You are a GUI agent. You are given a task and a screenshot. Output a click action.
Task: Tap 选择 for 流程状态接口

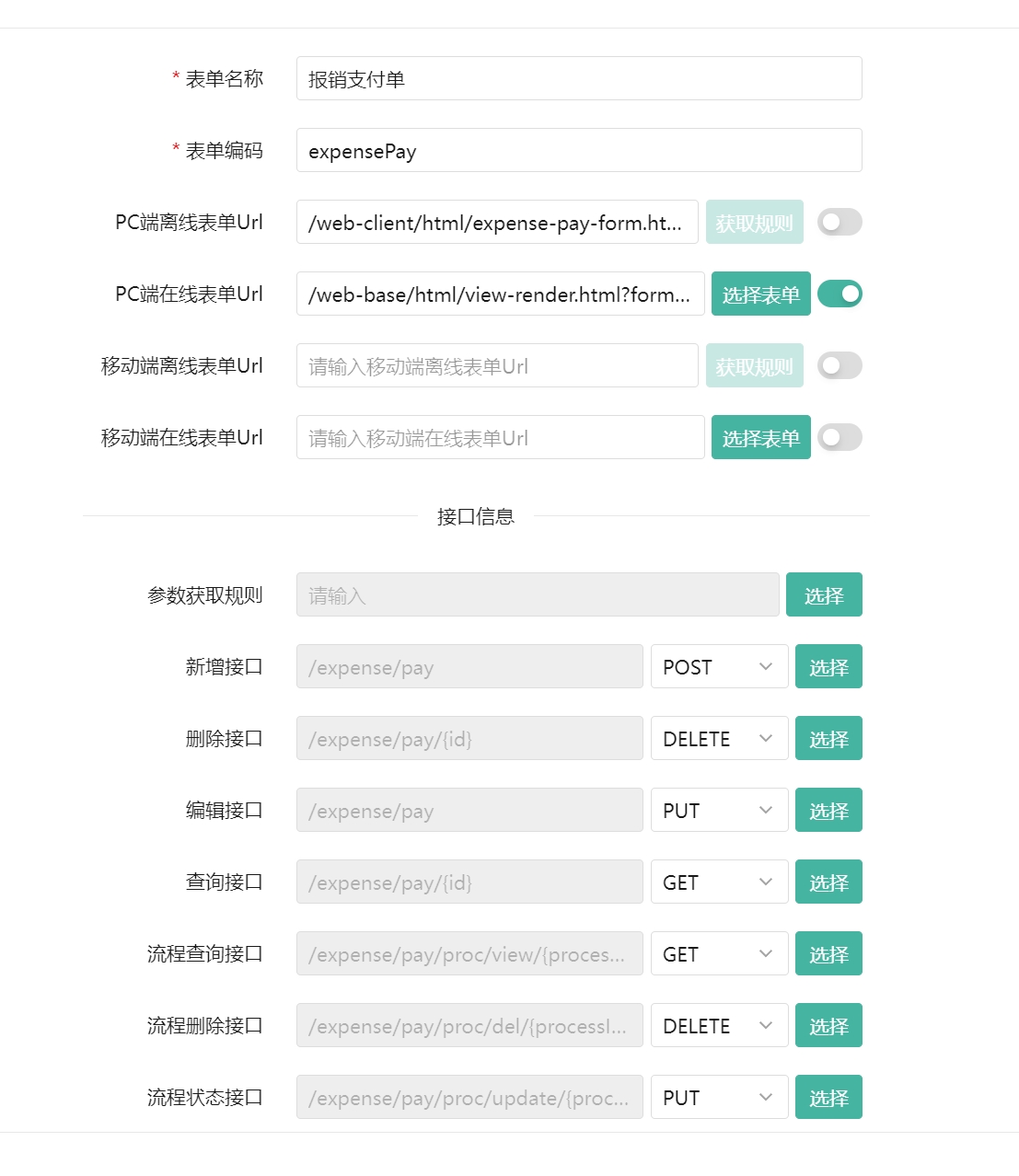point(828,1097)
